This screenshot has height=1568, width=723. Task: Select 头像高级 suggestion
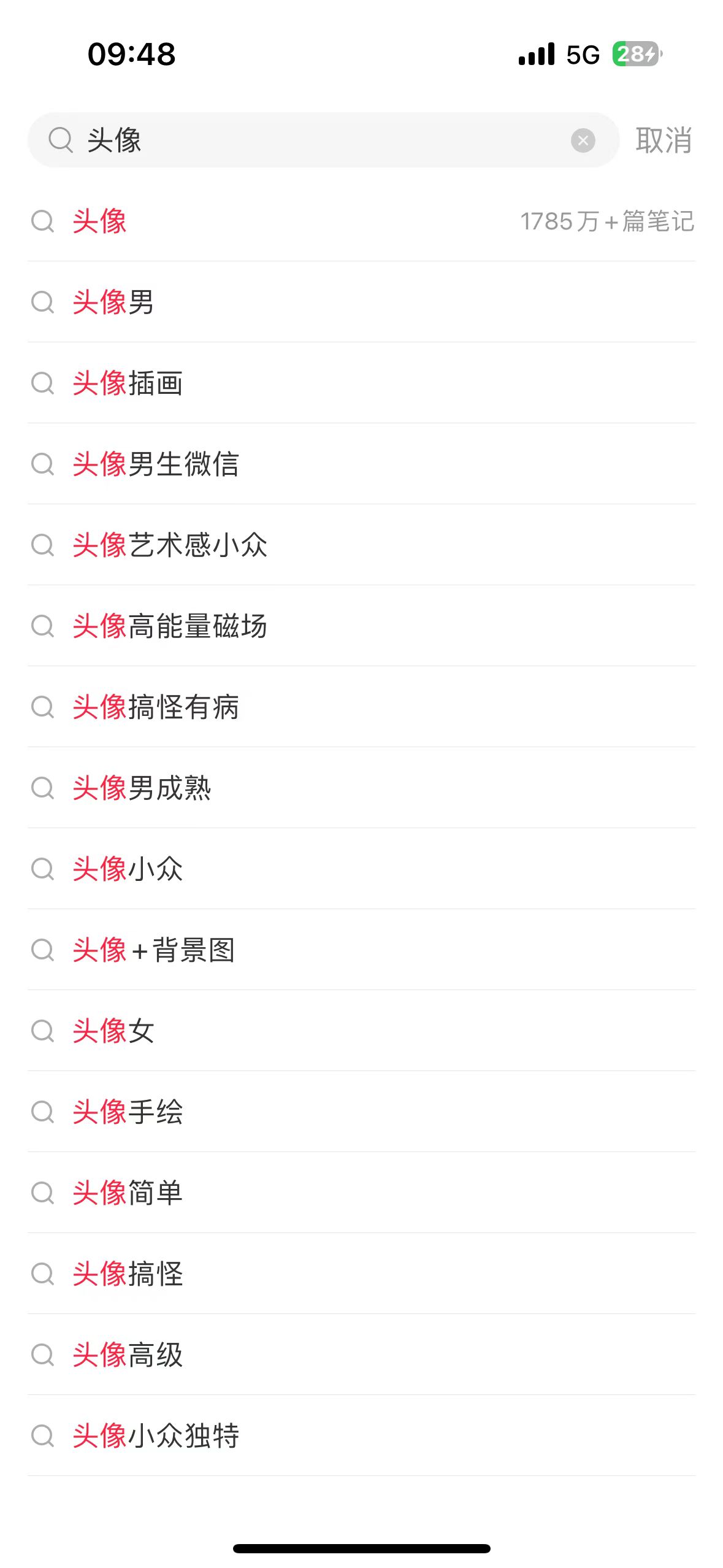[362, 1355]
